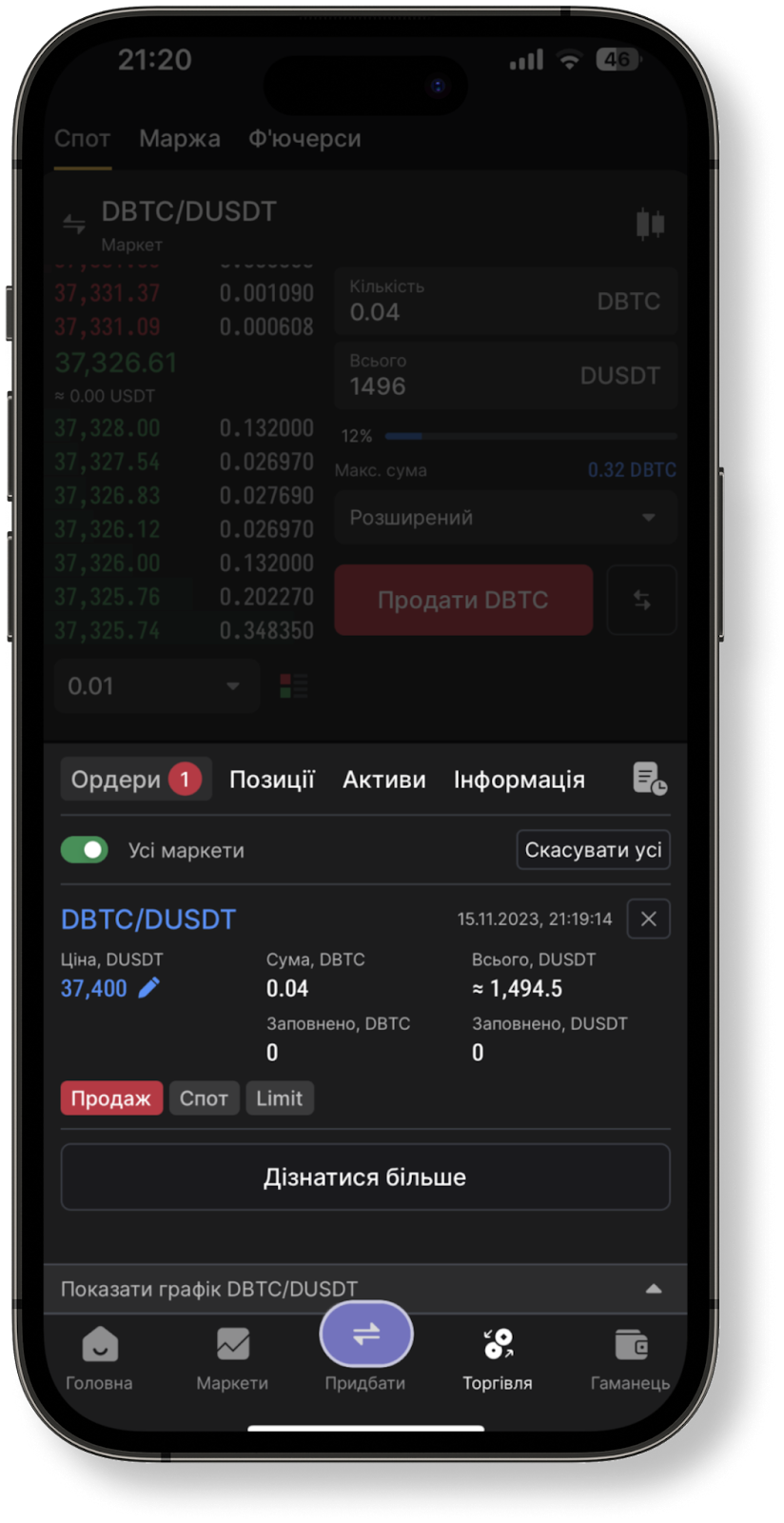The width and height of the screenshot is (784, 1523).
Task: Tap the Придбати swap button
Action: click(x=366, y=1334)
